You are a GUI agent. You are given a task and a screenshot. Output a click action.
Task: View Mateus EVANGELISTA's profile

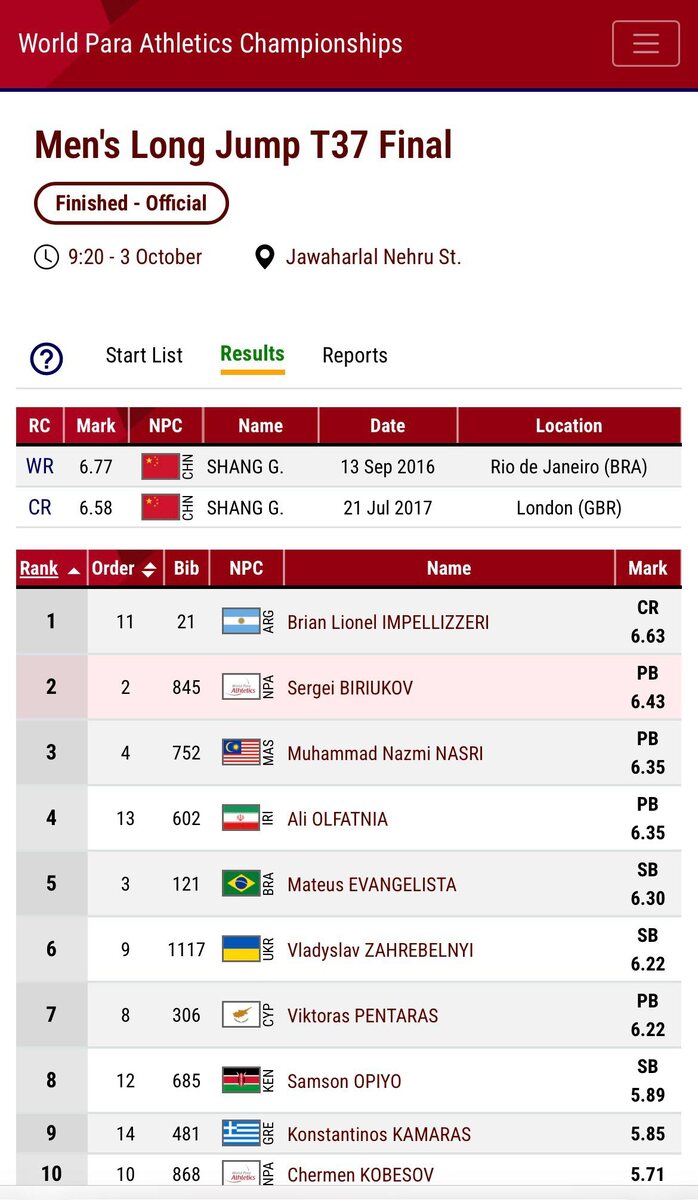coord(371,884)
